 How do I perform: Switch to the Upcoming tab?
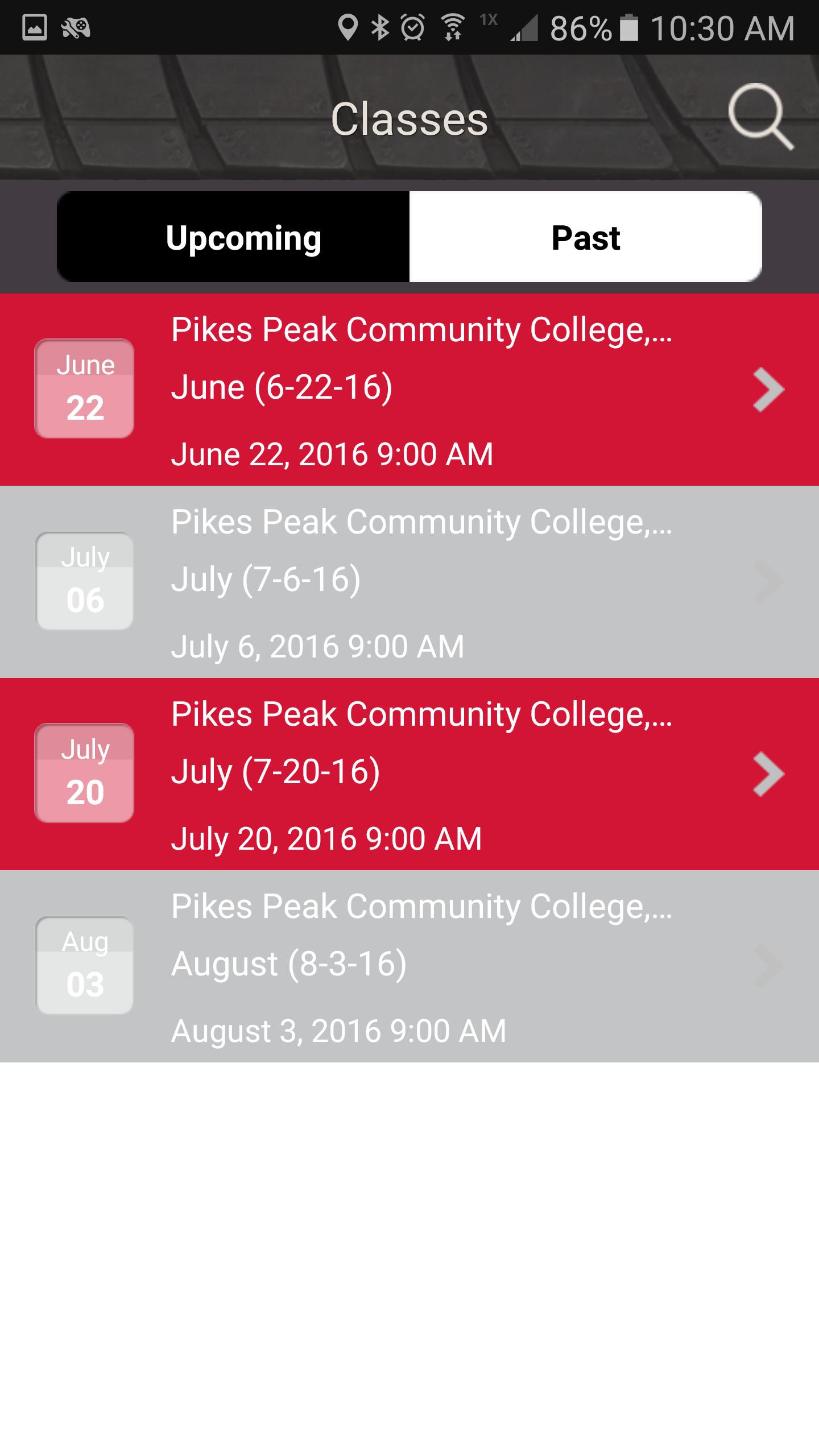coord(233,237)
